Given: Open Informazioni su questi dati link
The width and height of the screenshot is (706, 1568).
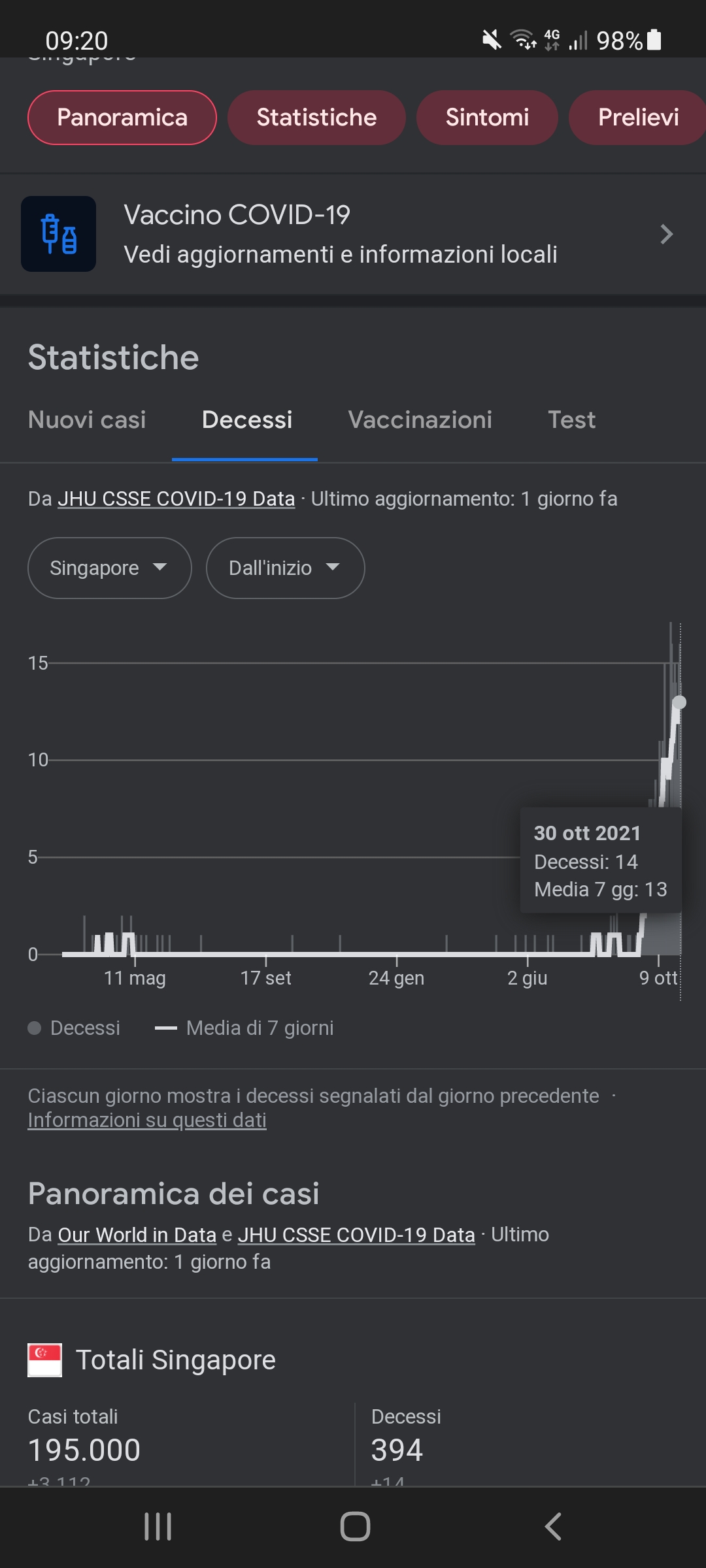Looking at the screenshot, I should [x=147, y=1120].
